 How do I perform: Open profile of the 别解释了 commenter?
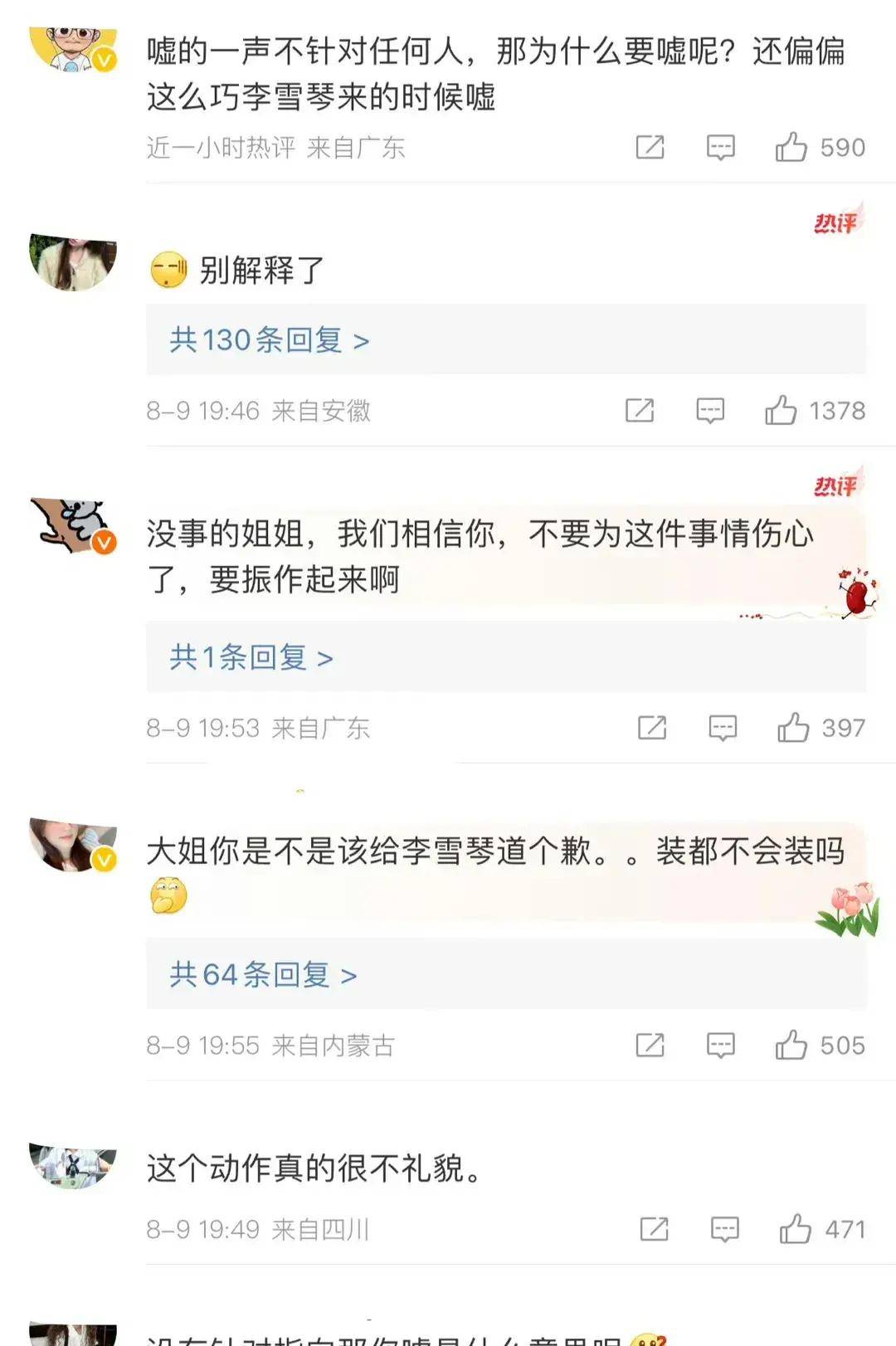coord(73,261)
